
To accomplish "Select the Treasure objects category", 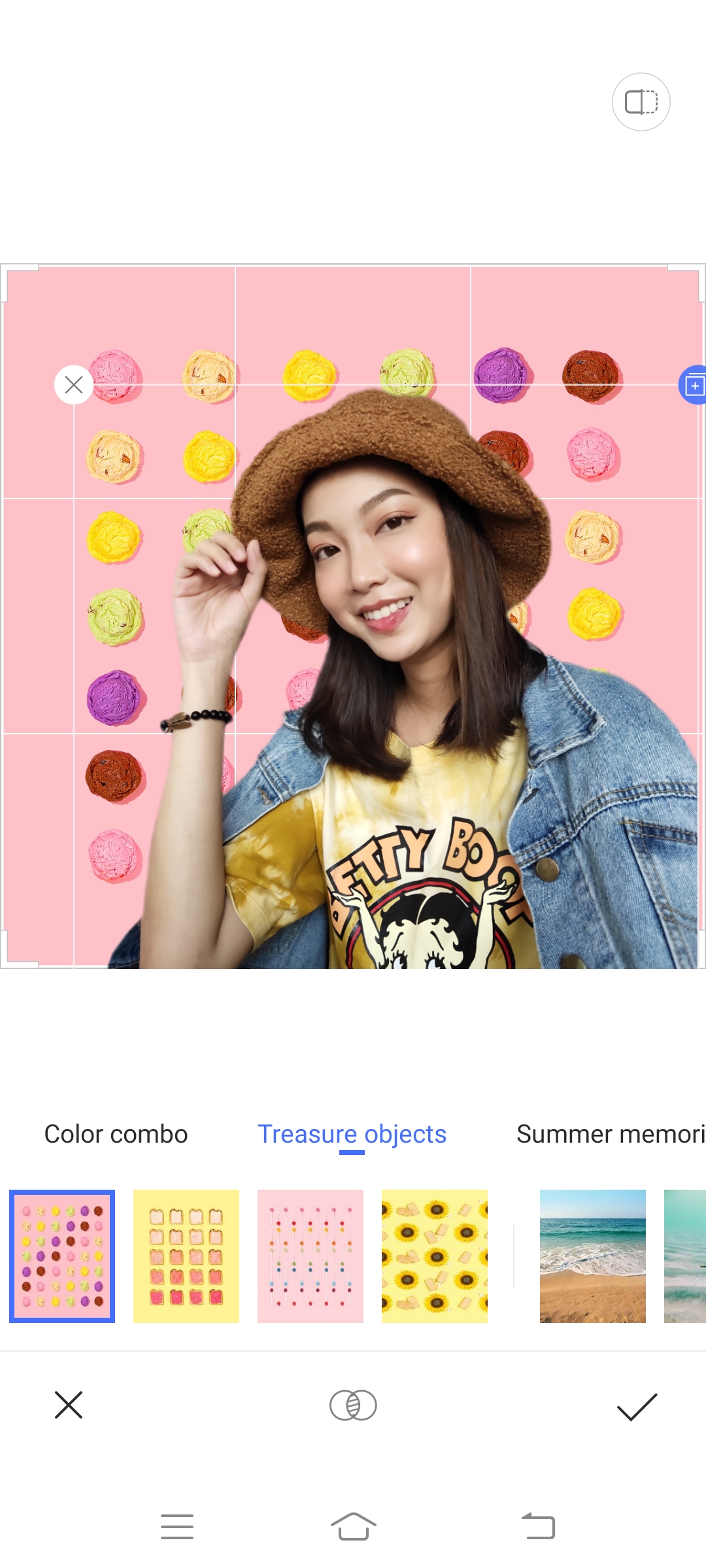I will coord(352,1134).
